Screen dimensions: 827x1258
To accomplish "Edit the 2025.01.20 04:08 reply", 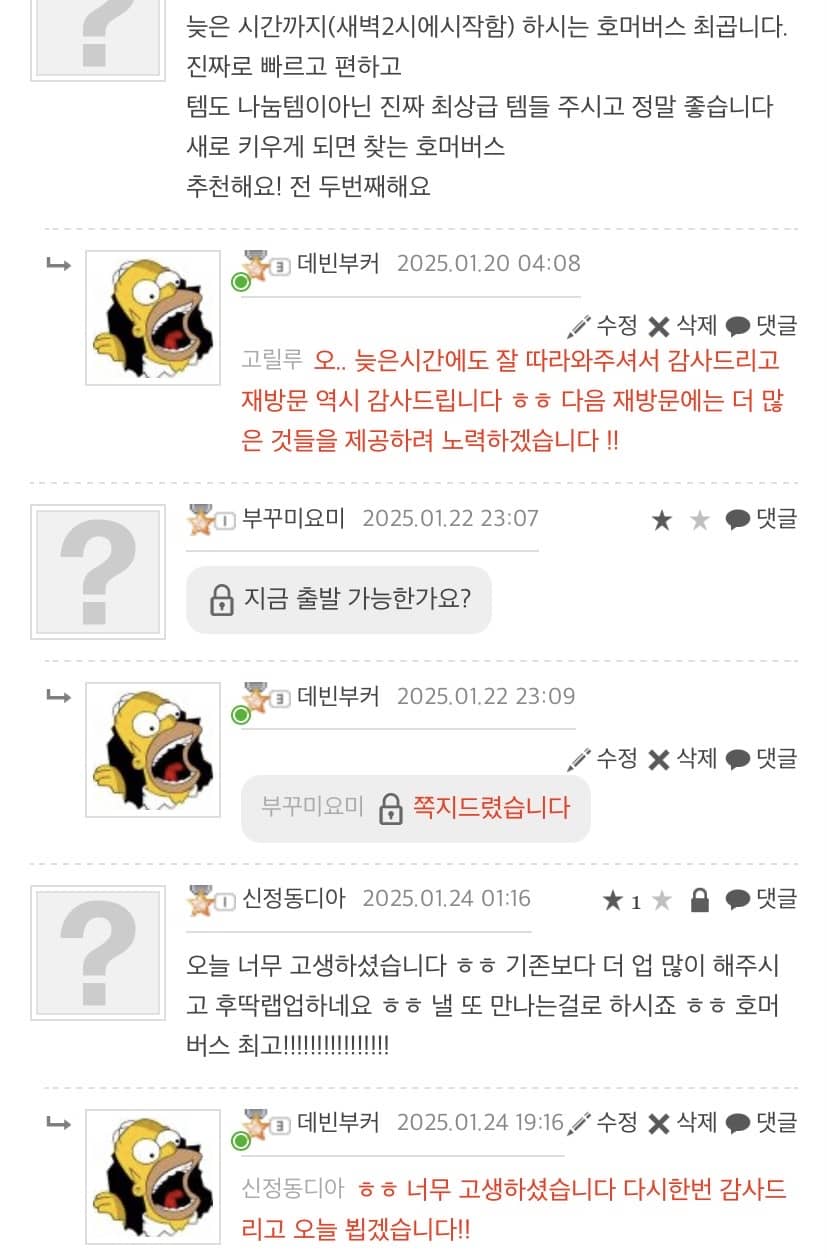I will (602, 325).
